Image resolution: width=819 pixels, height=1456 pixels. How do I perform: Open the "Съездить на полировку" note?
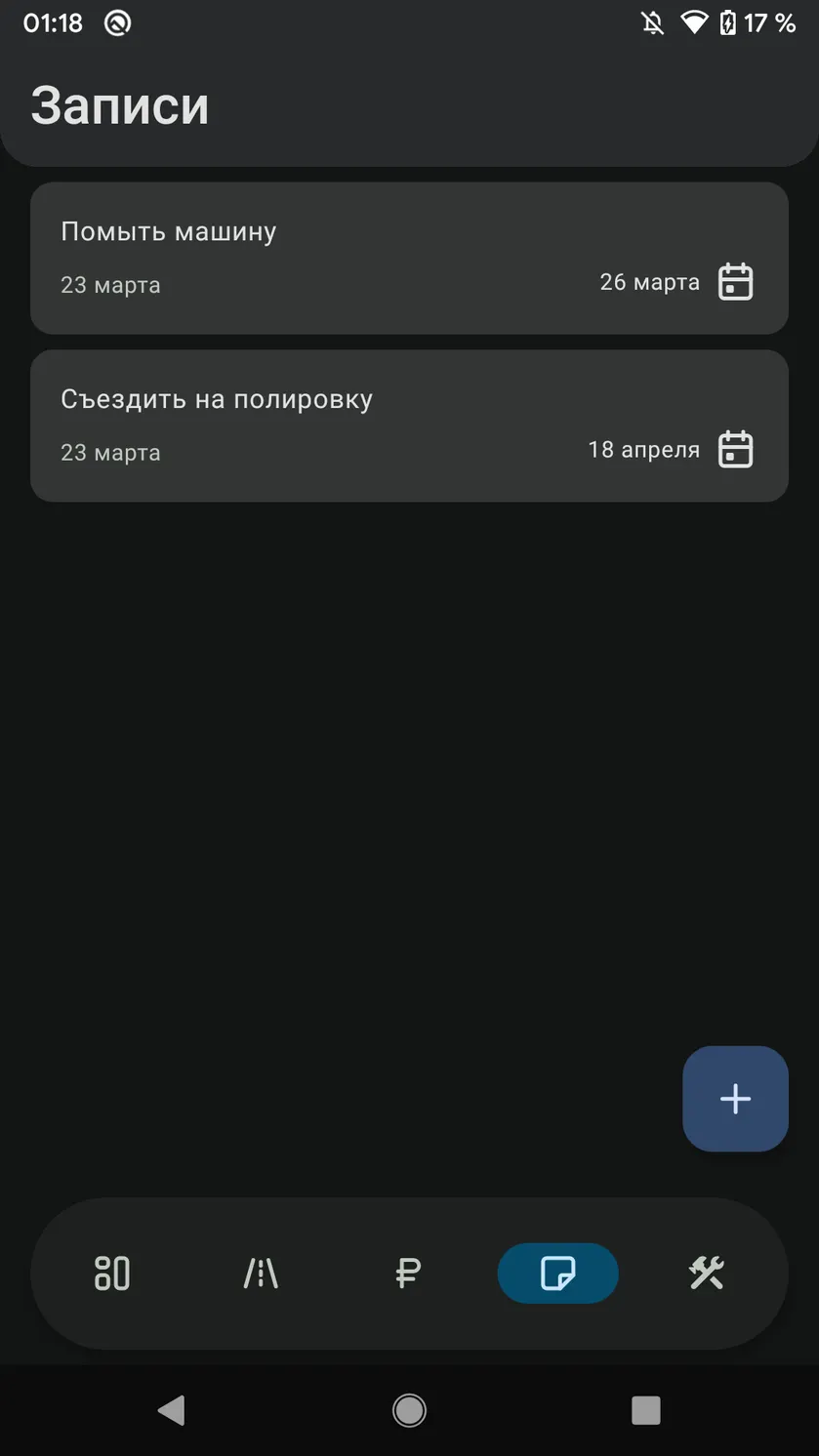click(x=409, y=425)
